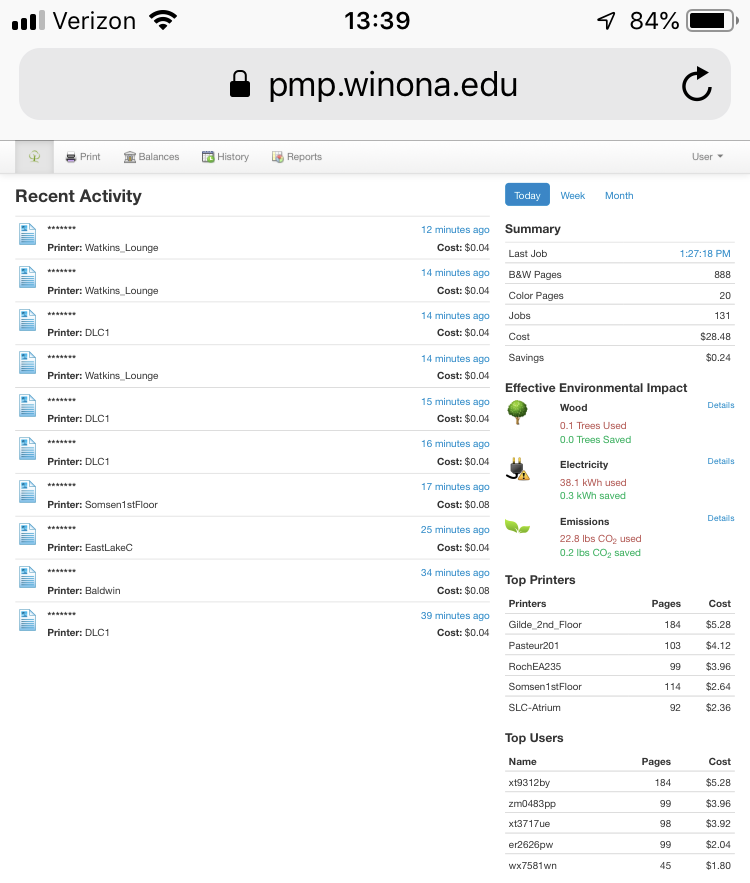Expand the User dropdown
Screen dimensions: 750x883
(x=707, y=157)
